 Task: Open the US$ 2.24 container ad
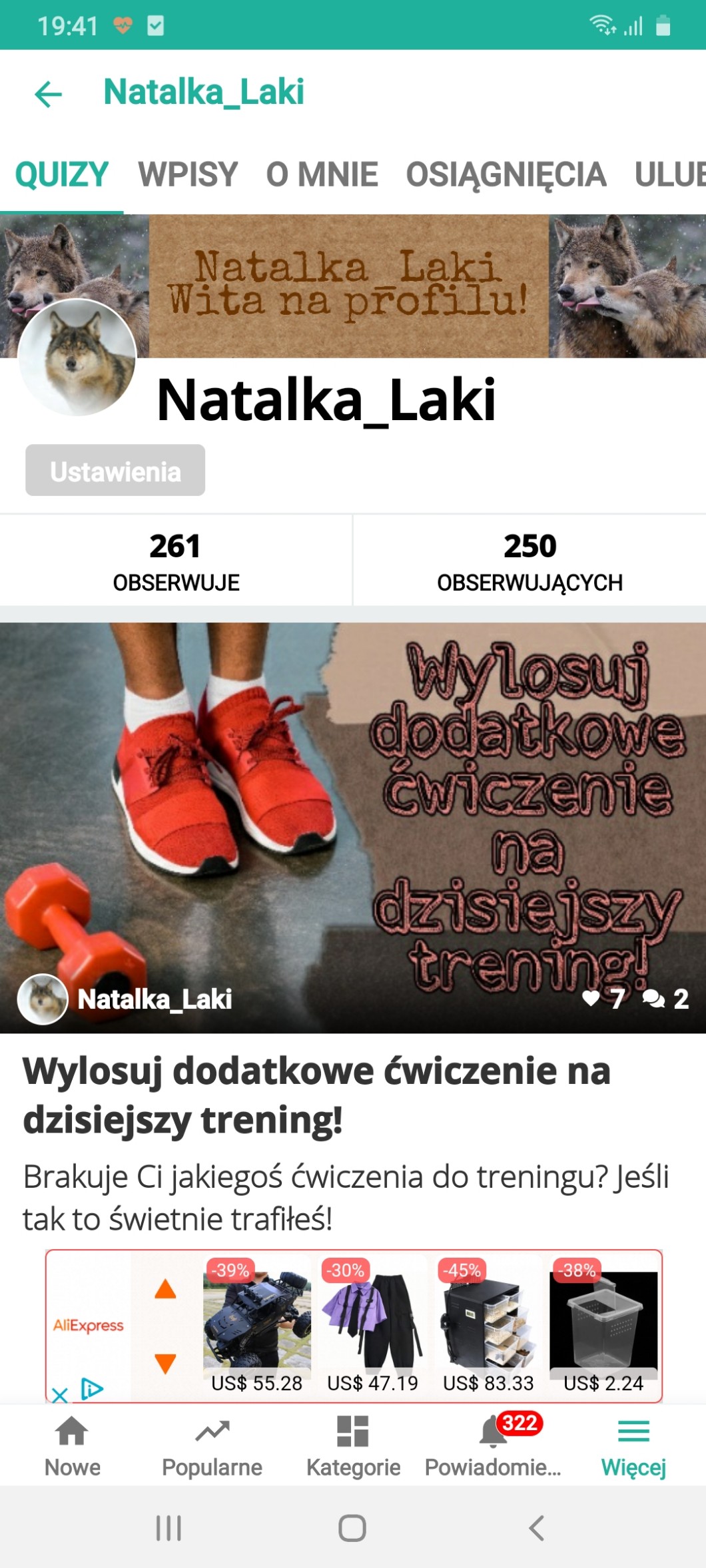point(603,1325)
